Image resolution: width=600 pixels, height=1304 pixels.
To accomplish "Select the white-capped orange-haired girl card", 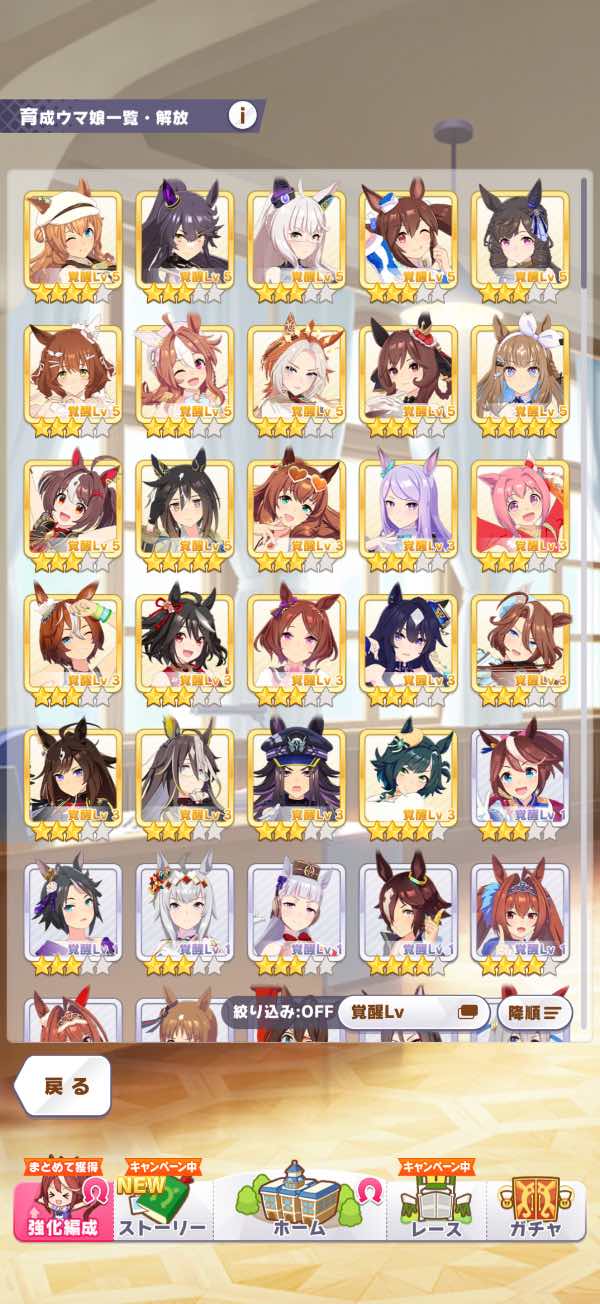I will coord(72,241).
